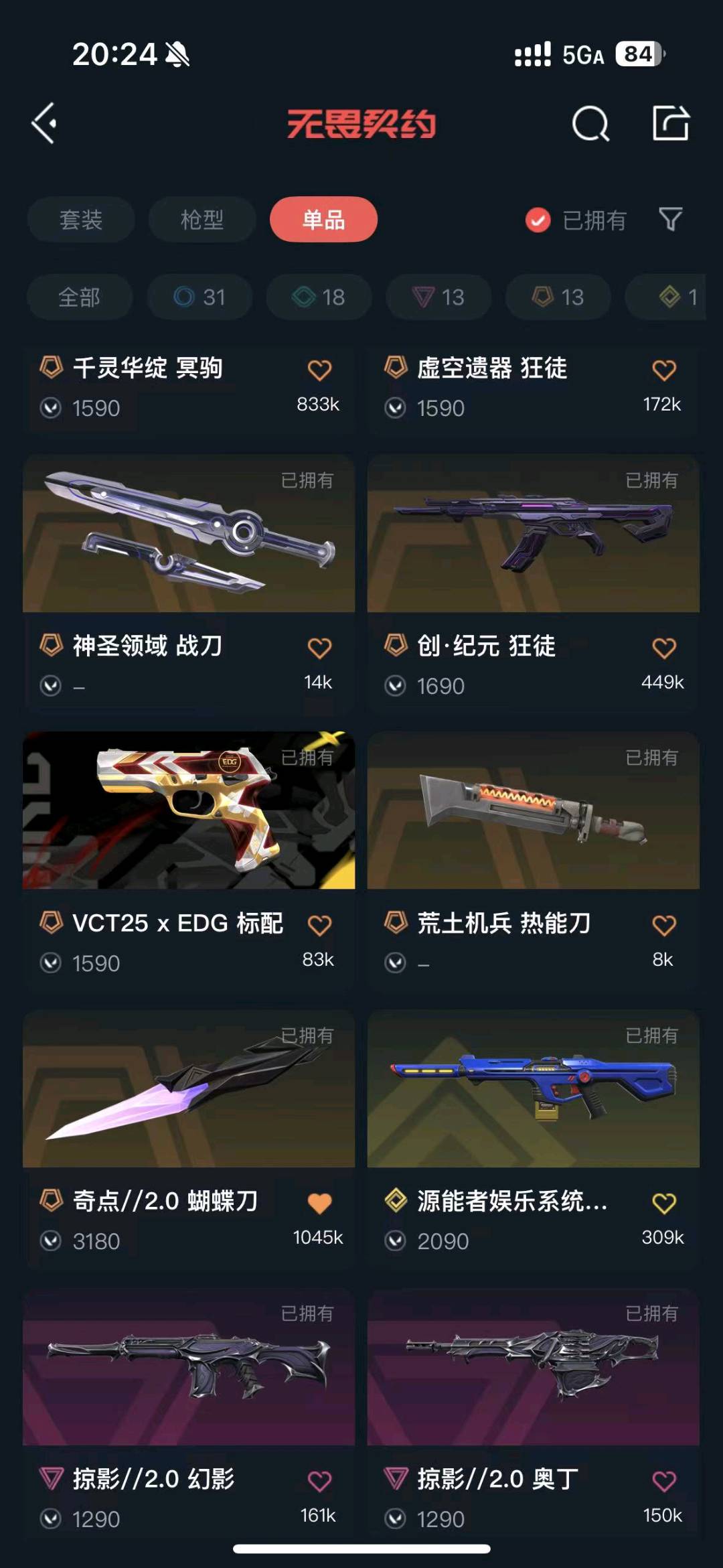Open the search icon in header
Viewport: 723px width, 1568px height.
tap(590, 124)
